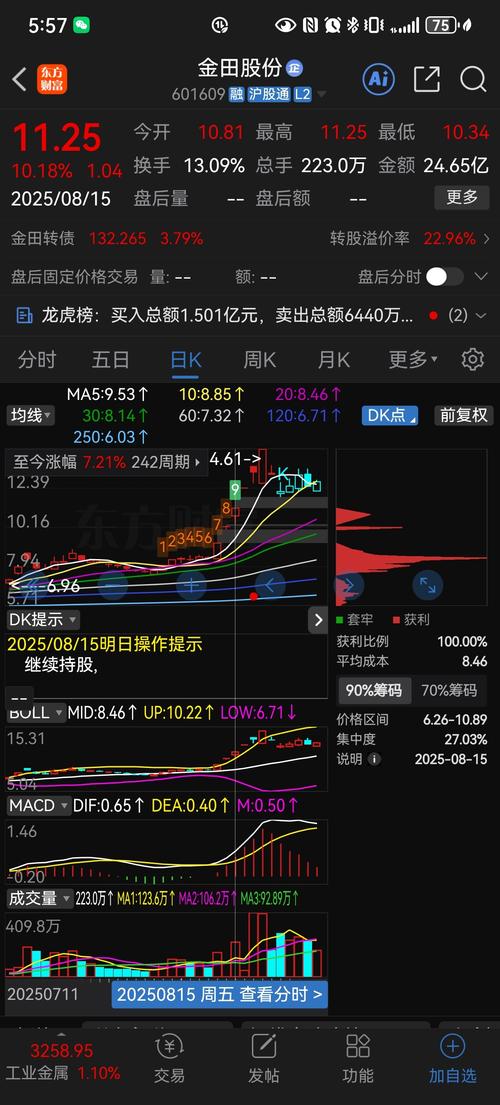Open the Ai assistant icon
The width and height of the screenshot is (500, 1105).
click(x=378, y=79)
